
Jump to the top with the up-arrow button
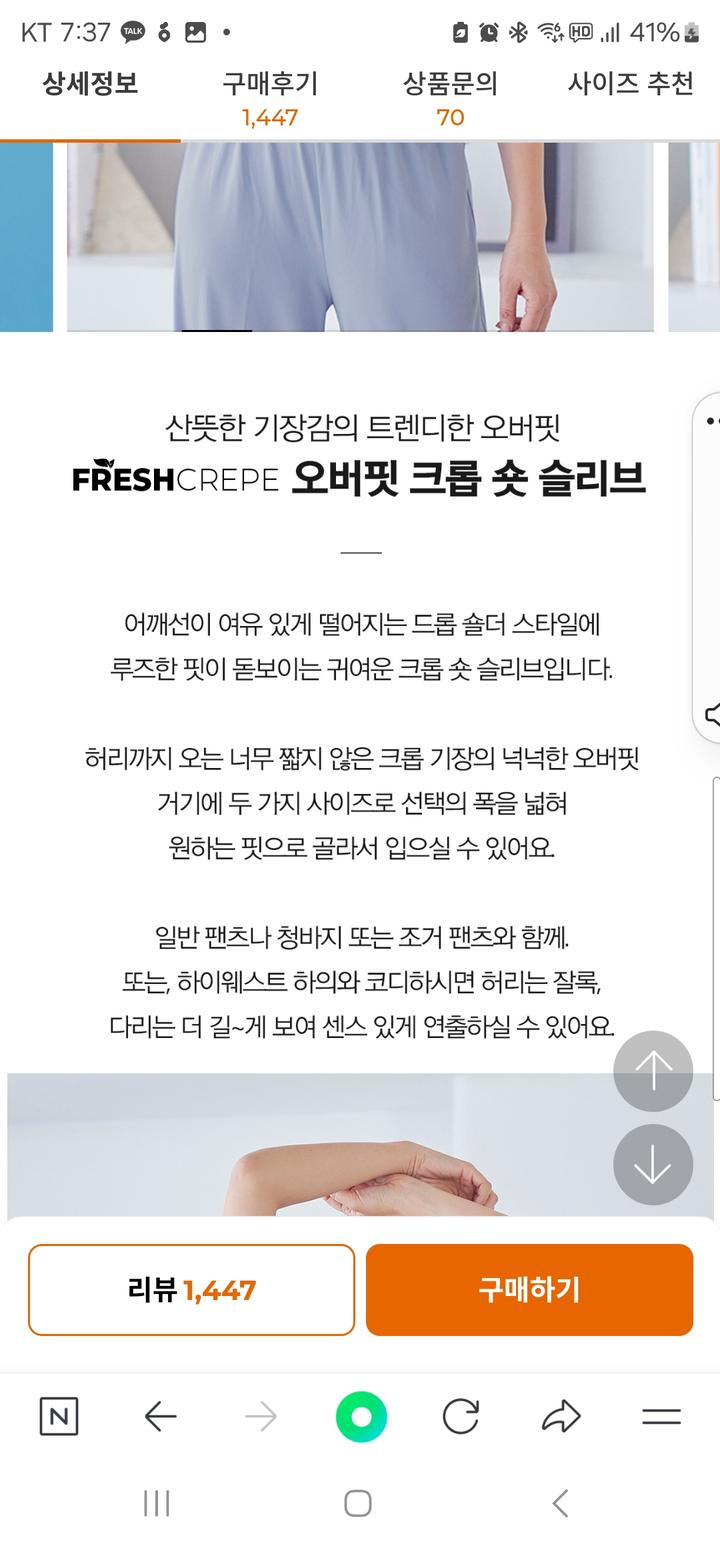[x=653, y=1071]
